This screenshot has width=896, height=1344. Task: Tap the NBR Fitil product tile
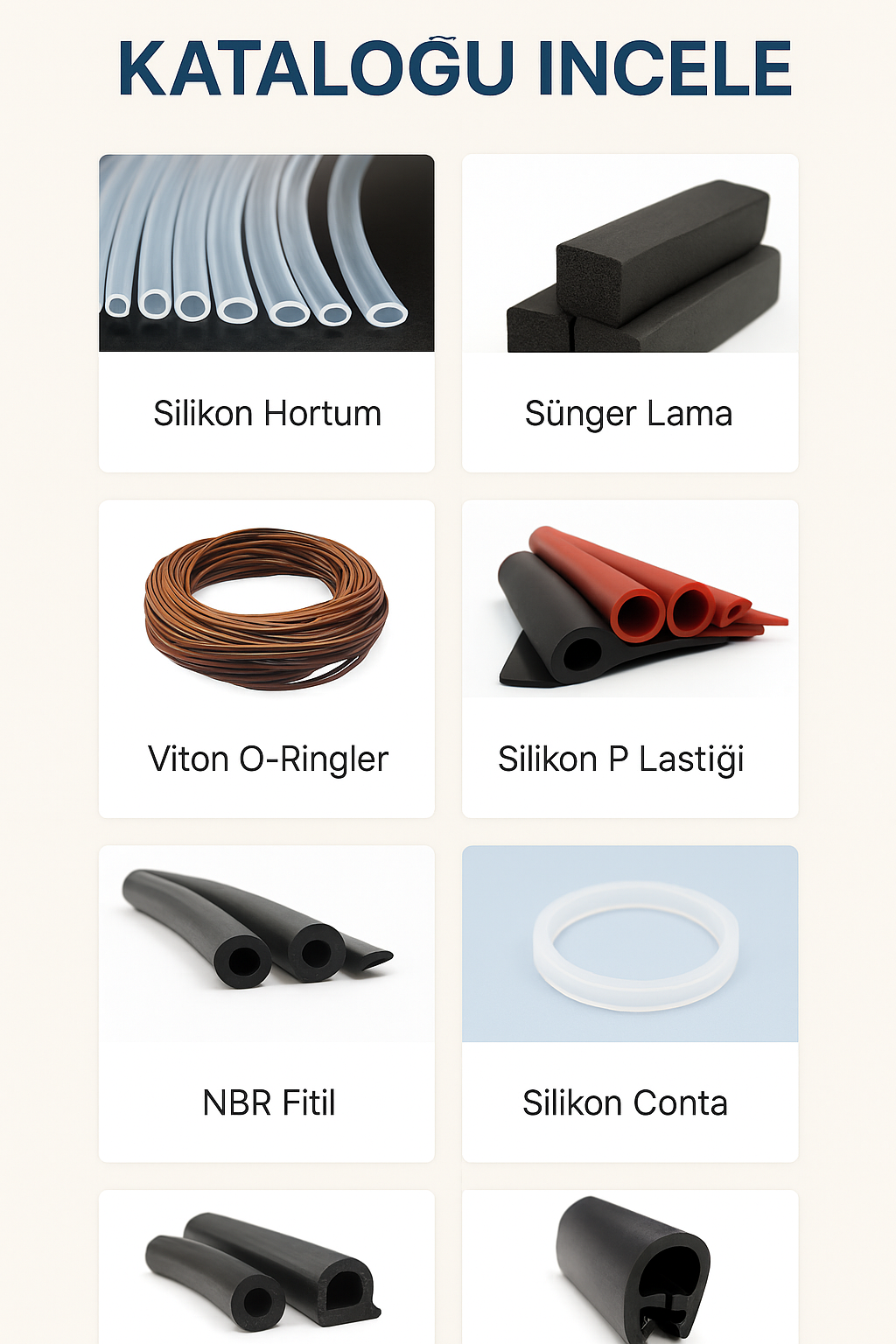(267, 1003)
